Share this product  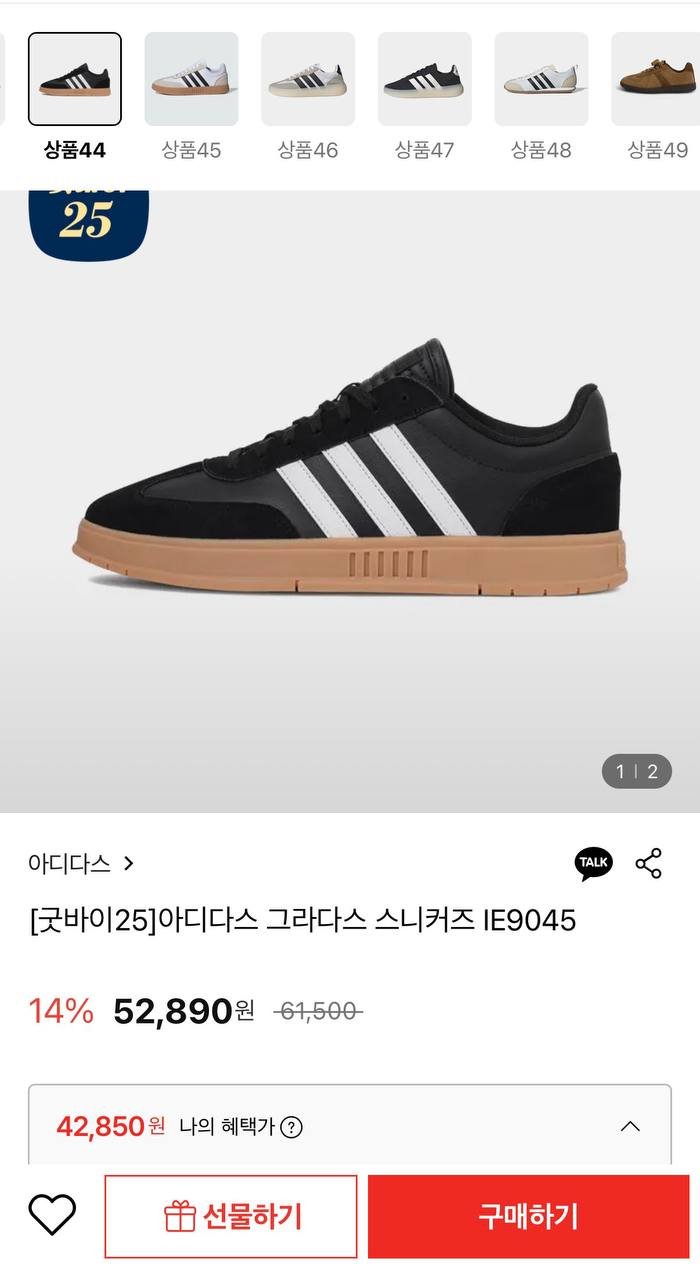pyautogui.click(x=649, y=863)
